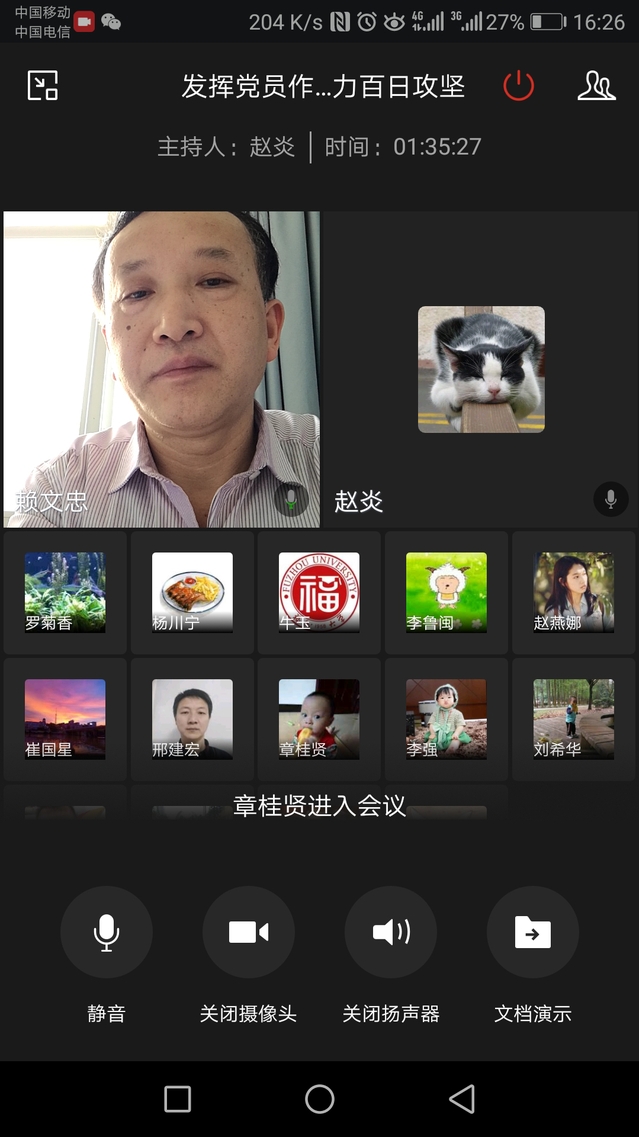Open participant 牛玉's tile

(319, 593)
